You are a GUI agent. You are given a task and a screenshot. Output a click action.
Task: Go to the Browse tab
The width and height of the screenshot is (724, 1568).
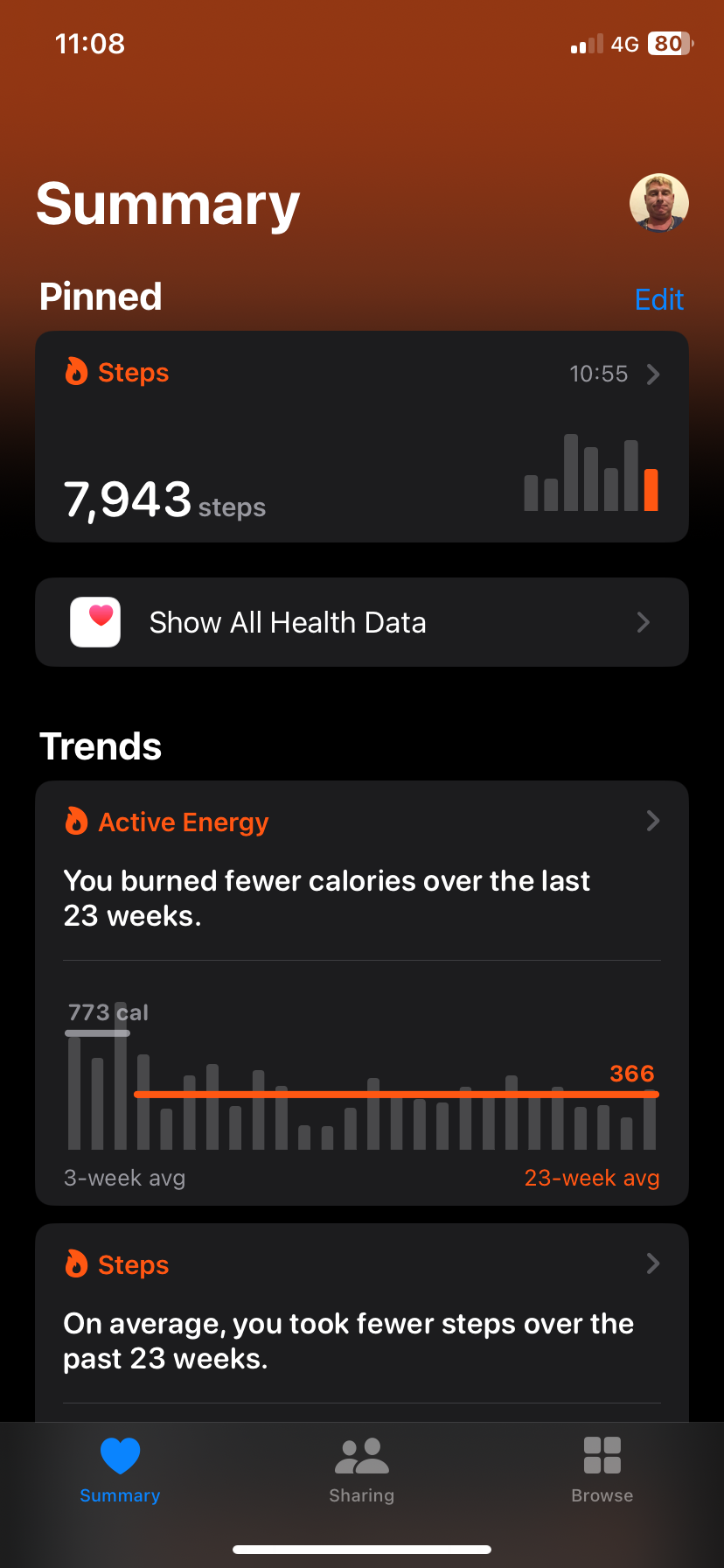[602, 1470]
